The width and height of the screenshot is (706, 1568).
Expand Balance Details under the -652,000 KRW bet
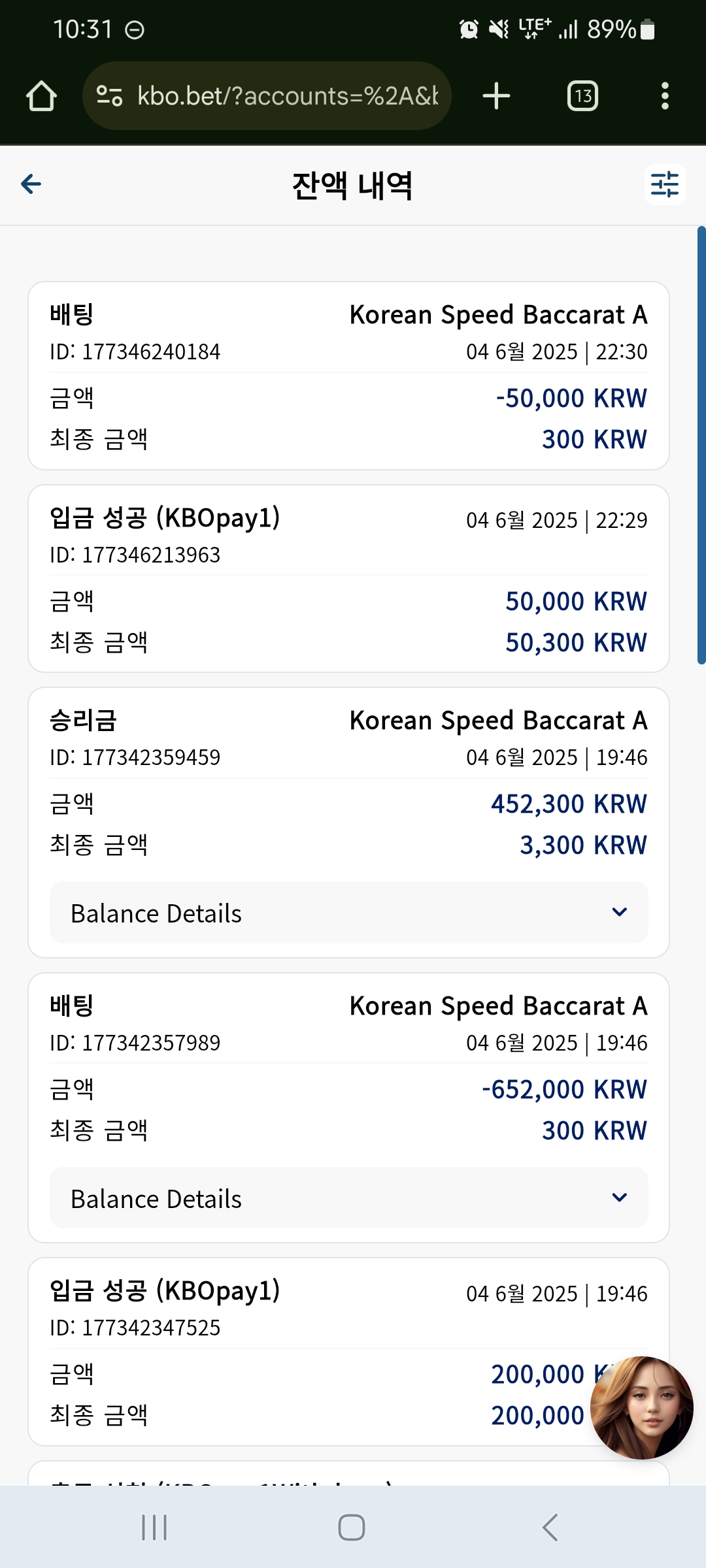point(349,1198)
